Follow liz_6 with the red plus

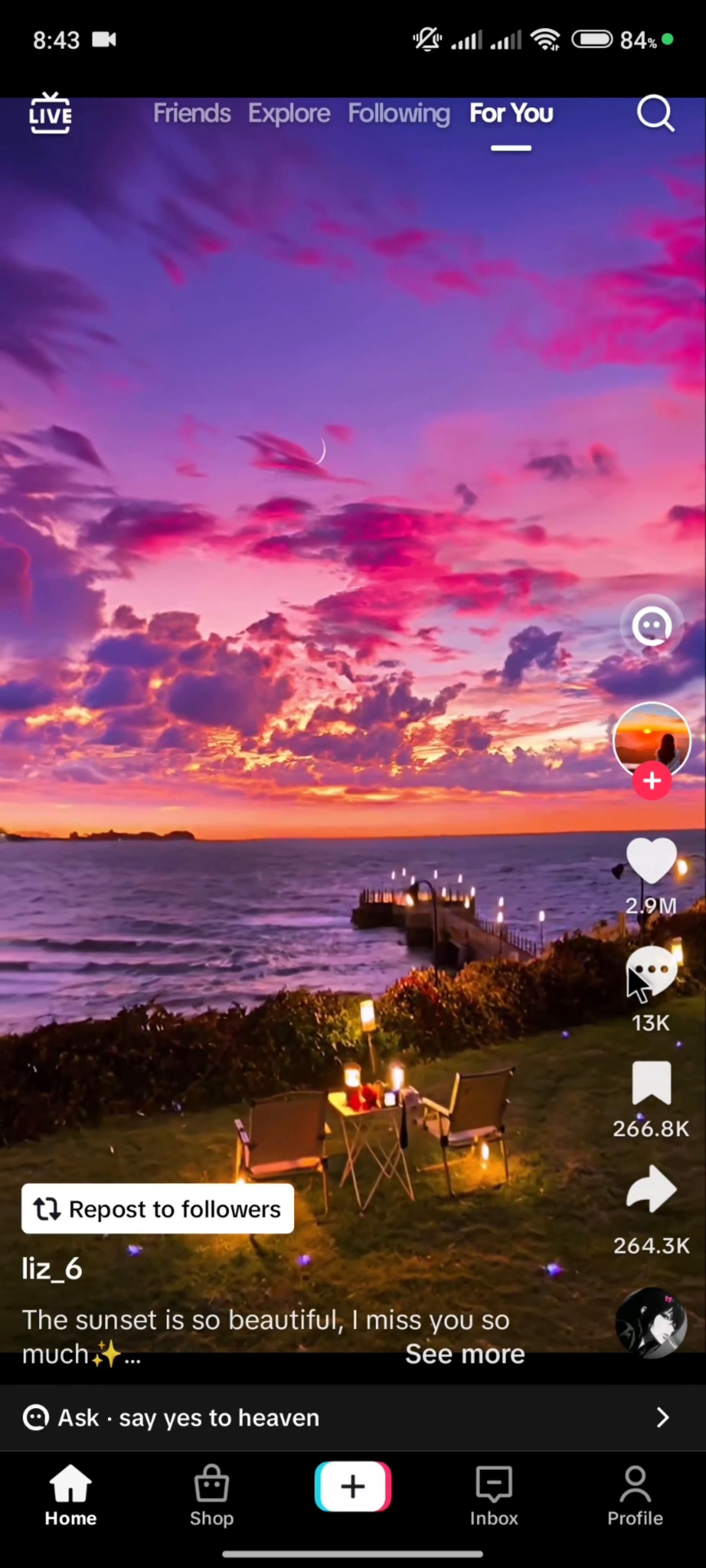[651, 781]
